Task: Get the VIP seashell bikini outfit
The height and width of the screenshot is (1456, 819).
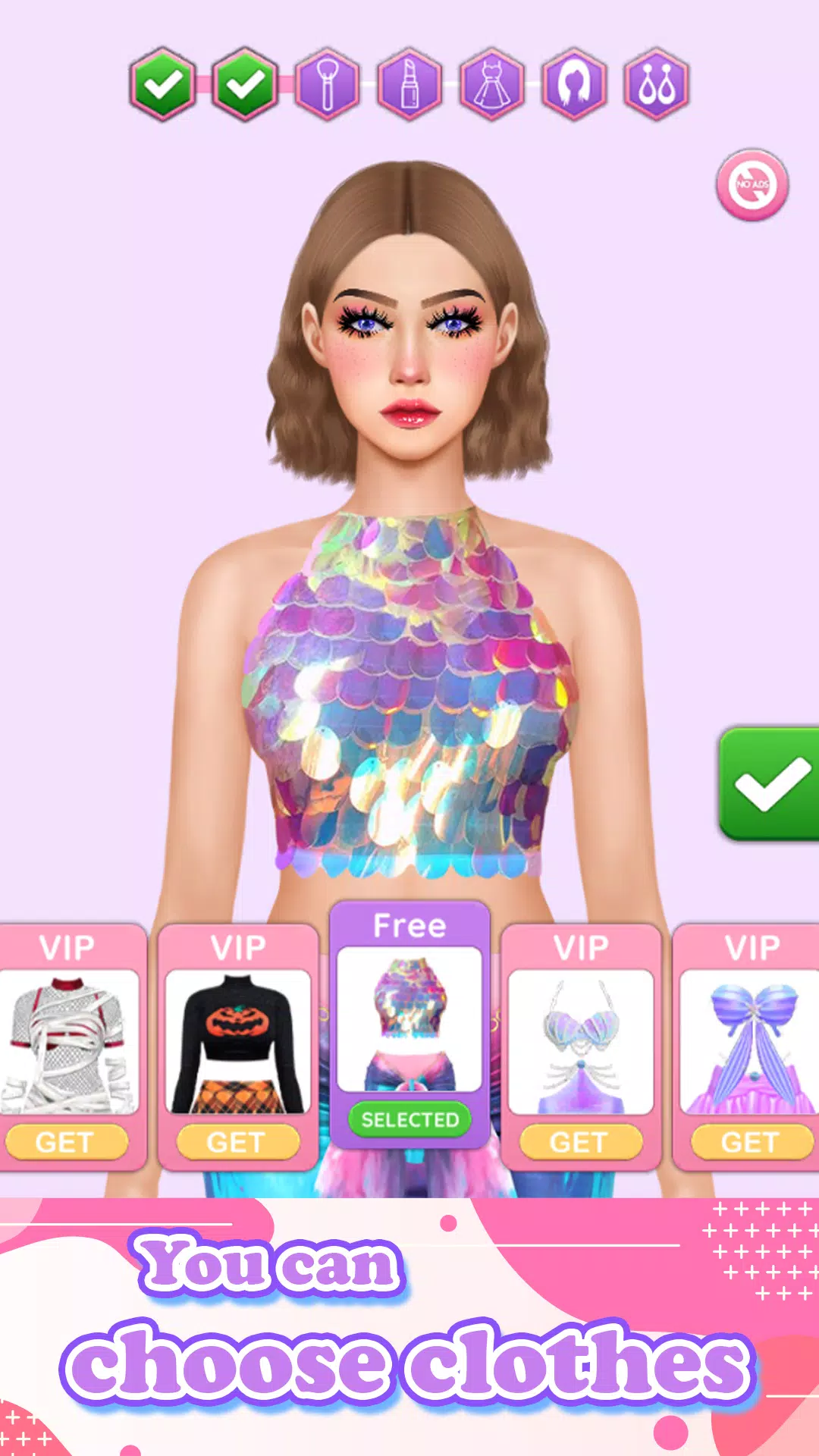Action: point(580,1141)
